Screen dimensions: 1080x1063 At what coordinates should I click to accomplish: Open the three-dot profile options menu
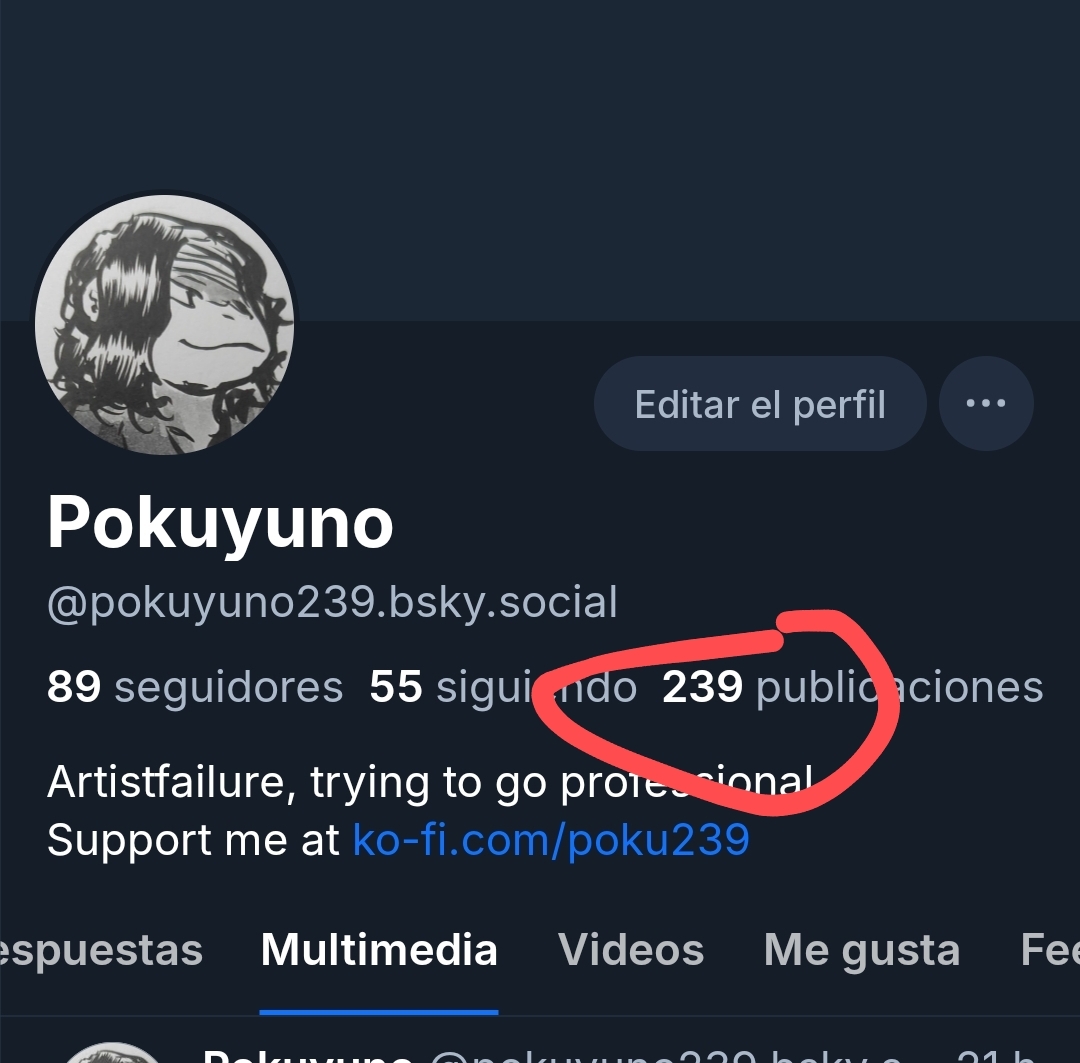pyautogui.click(x=986, y=404)
